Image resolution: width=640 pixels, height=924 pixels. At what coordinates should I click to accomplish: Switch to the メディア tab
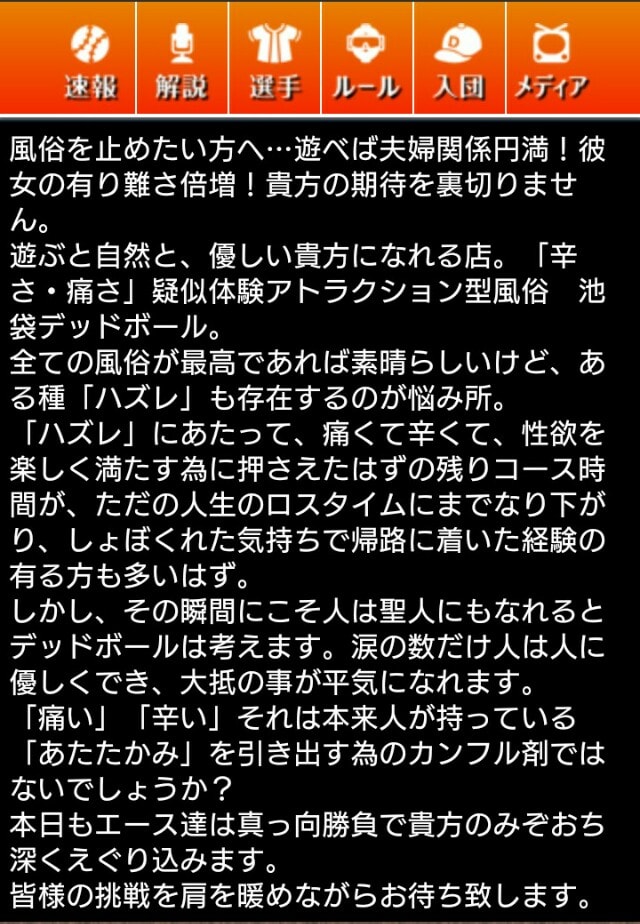[551, 60]
